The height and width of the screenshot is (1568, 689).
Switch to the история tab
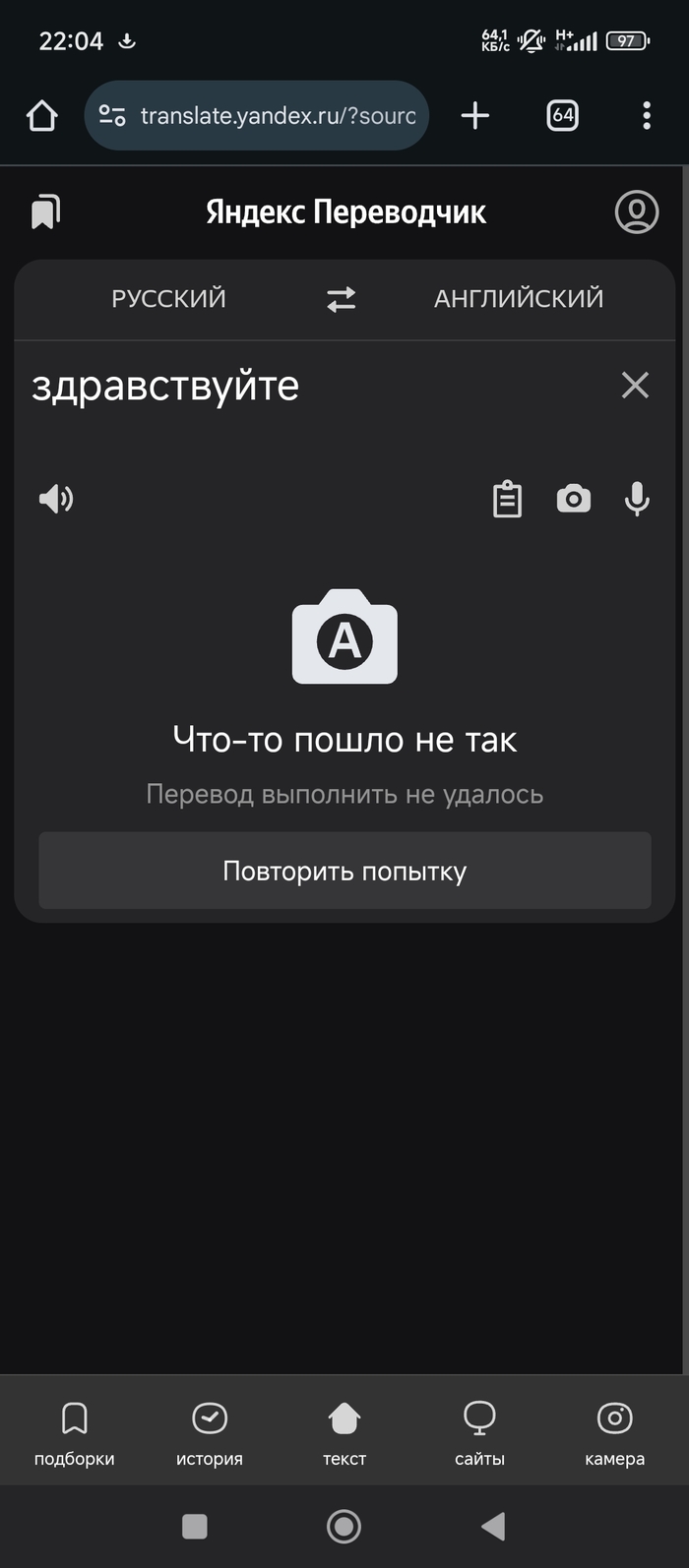[x=209, y=1432]
